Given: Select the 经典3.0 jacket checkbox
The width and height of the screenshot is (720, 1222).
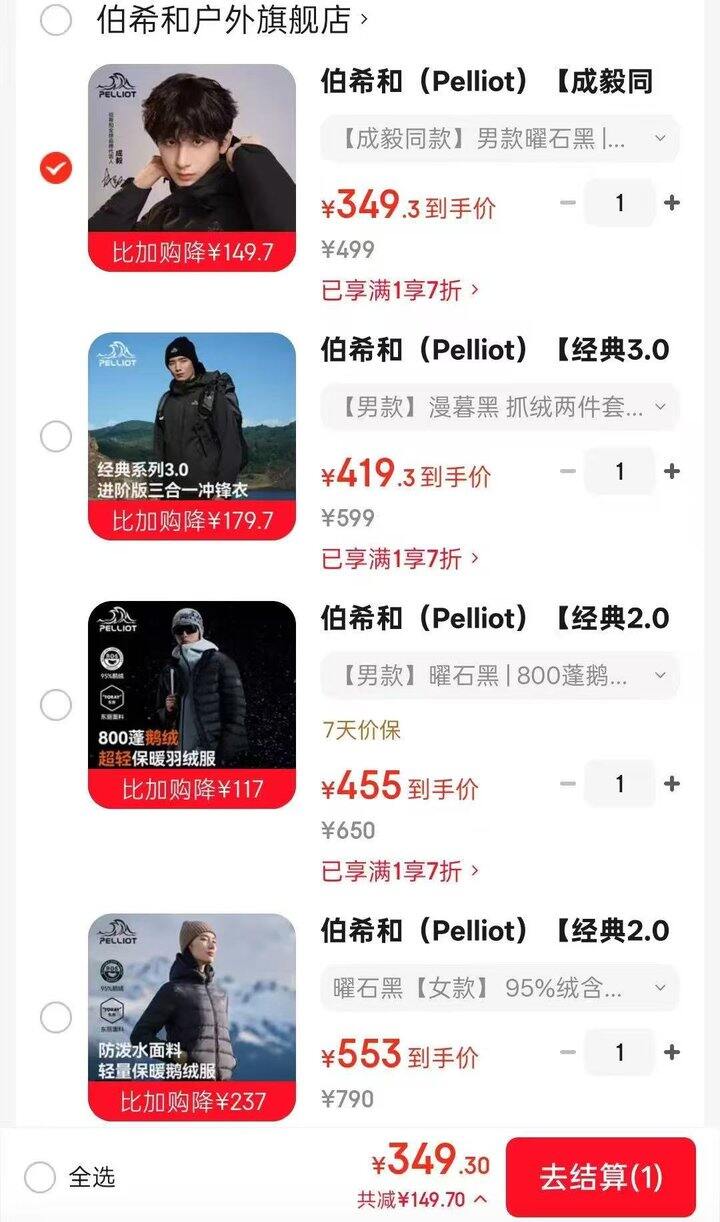Looking at the screenshot, I should pos(57,437).
